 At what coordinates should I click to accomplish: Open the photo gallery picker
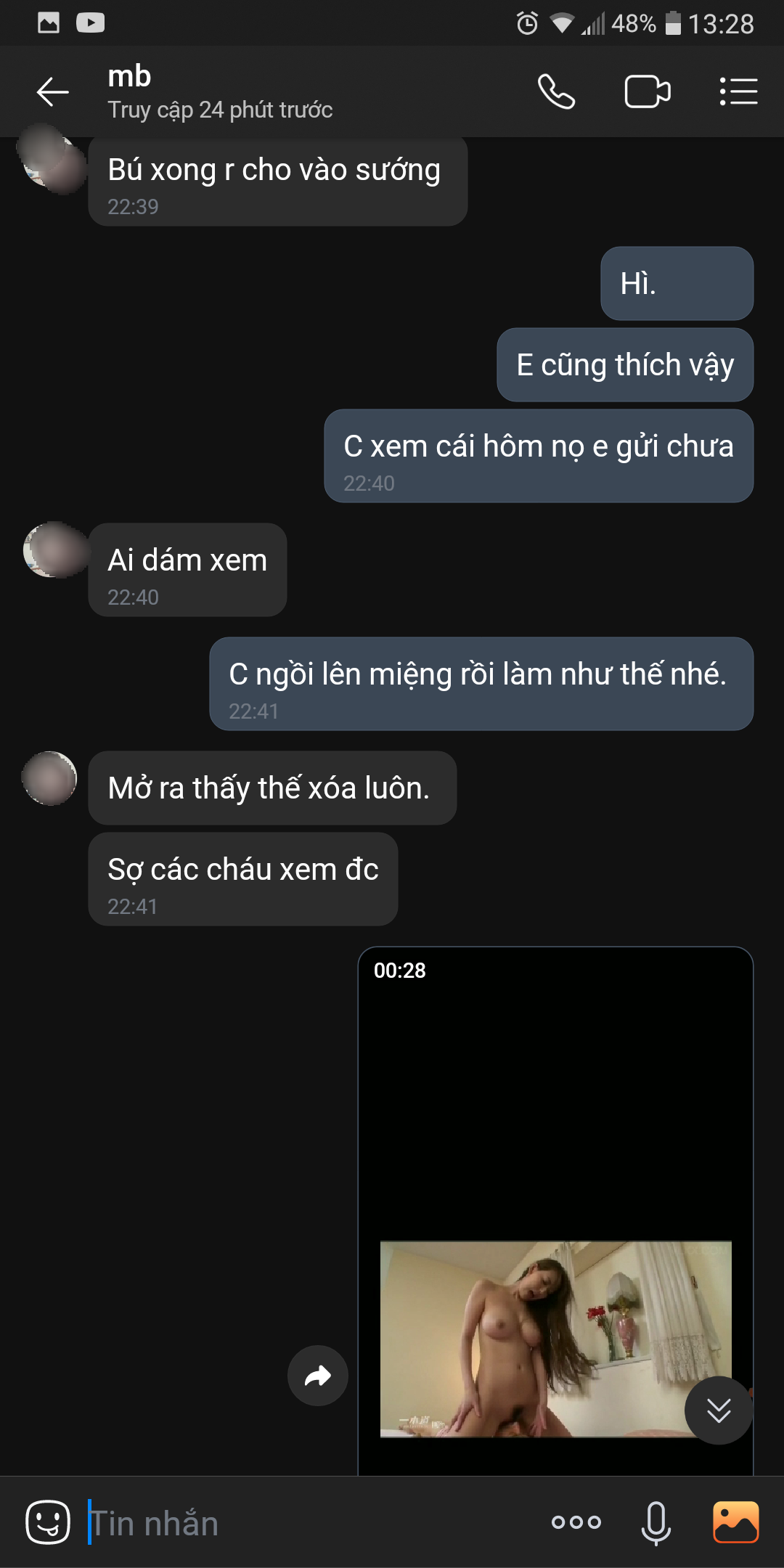pyautogui.click(x=735, y=1522)
